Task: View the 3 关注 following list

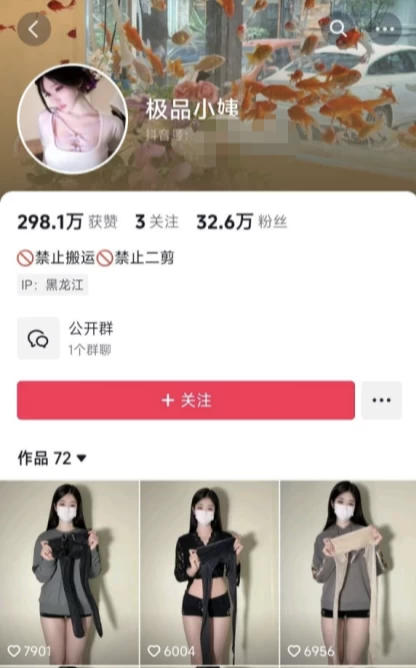Action: (157, 222)
